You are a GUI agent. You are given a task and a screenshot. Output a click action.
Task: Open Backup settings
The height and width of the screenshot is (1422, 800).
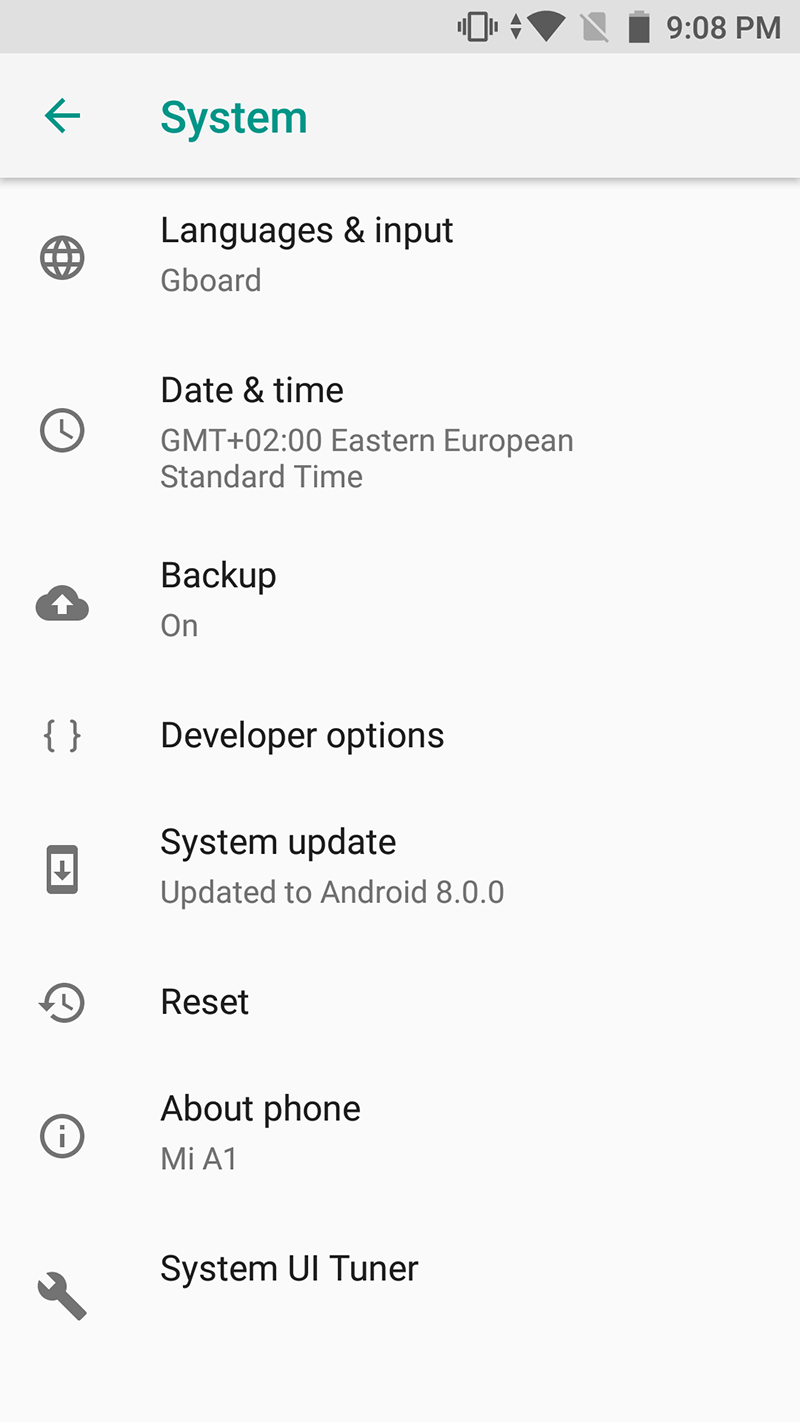[218, 599]
